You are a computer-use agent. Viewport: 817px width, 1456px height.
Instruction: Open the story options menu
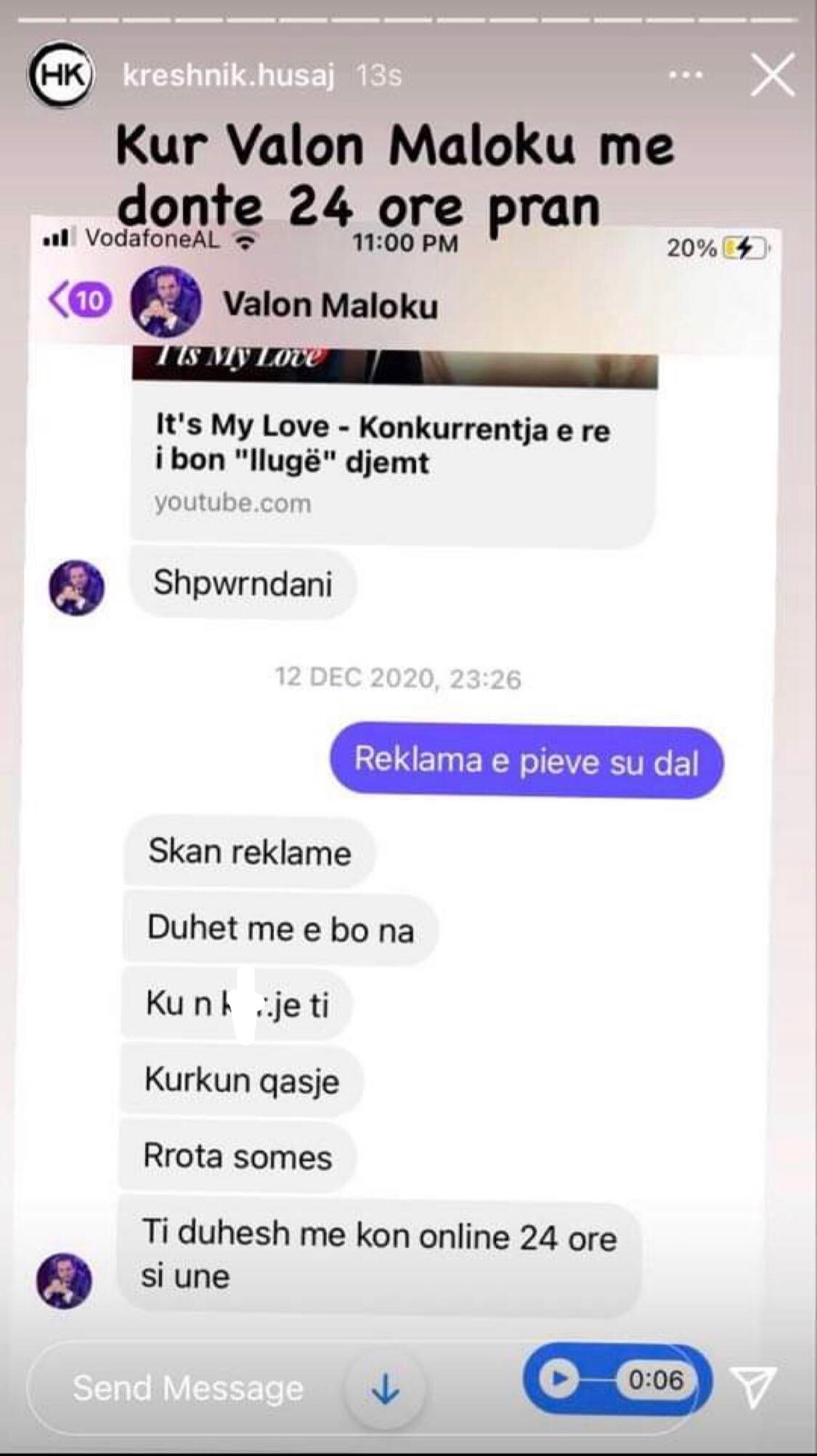click(685, 75)
